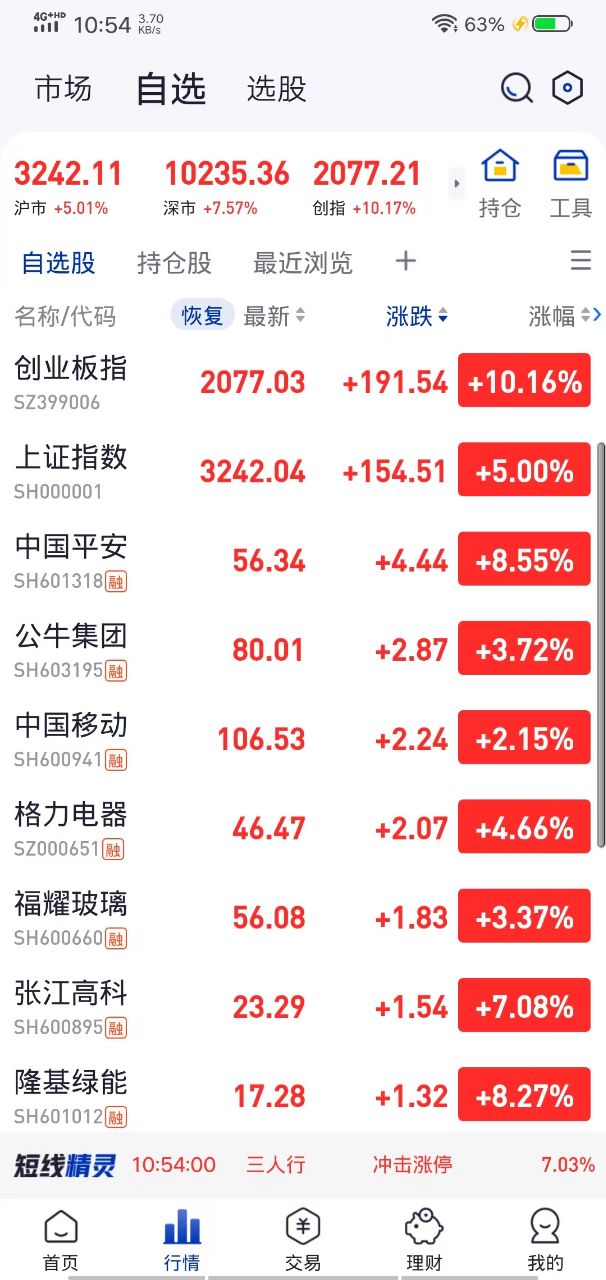606x1280 pixels.
Task: Open the search icon
Action: pos(517,88)
